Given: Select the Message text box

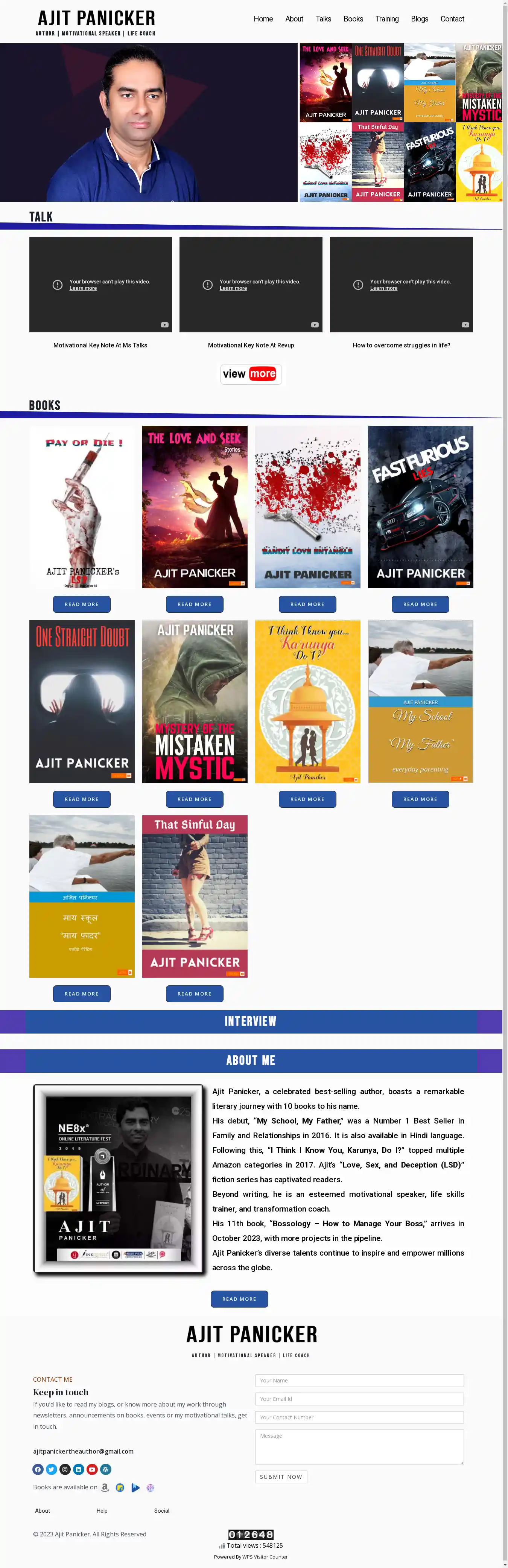Looking at the screenshot, I should (x=359, y=1446).
